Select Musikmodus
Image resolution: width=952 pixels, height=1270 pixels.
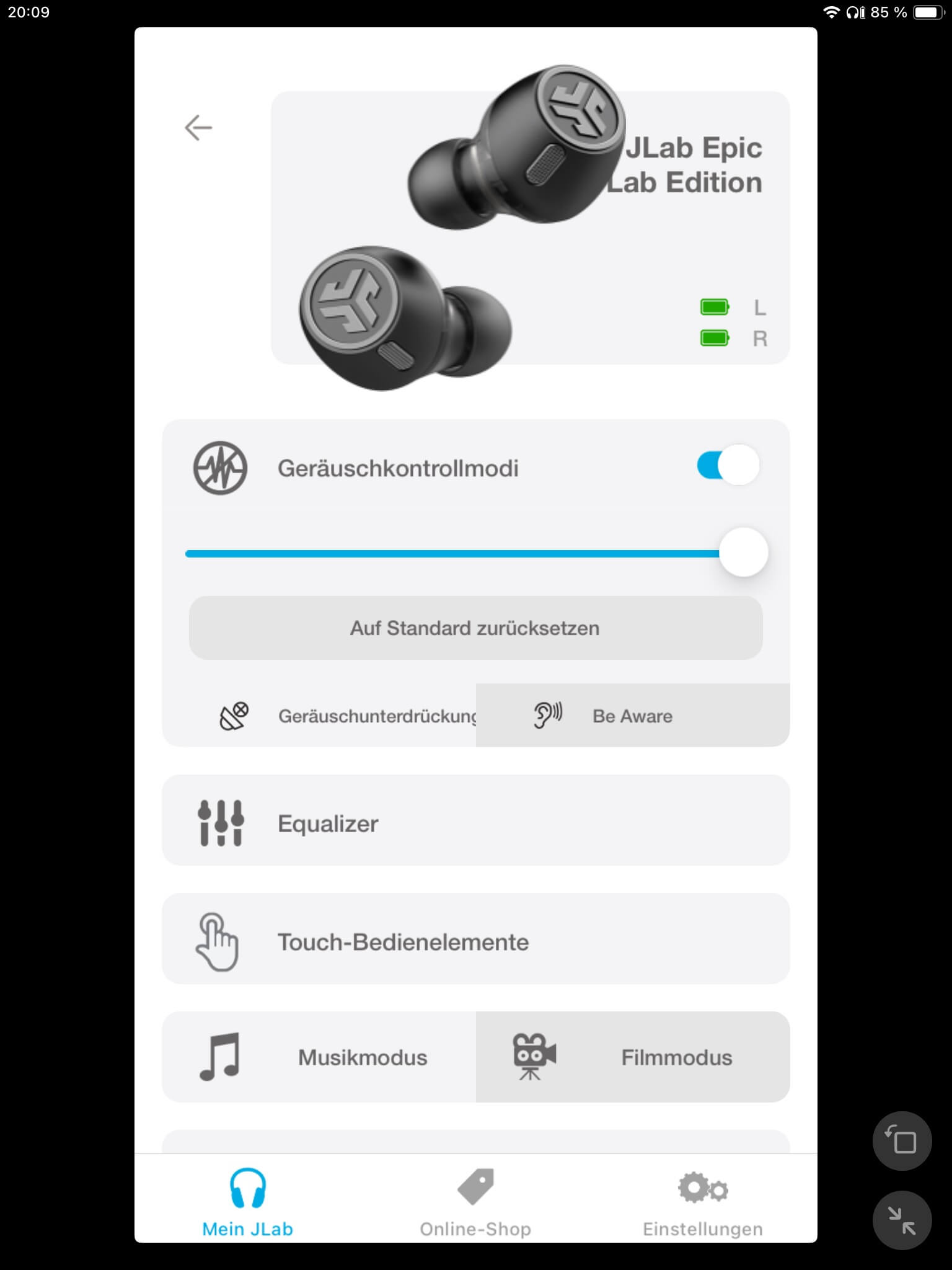(x=319, y=1057)
